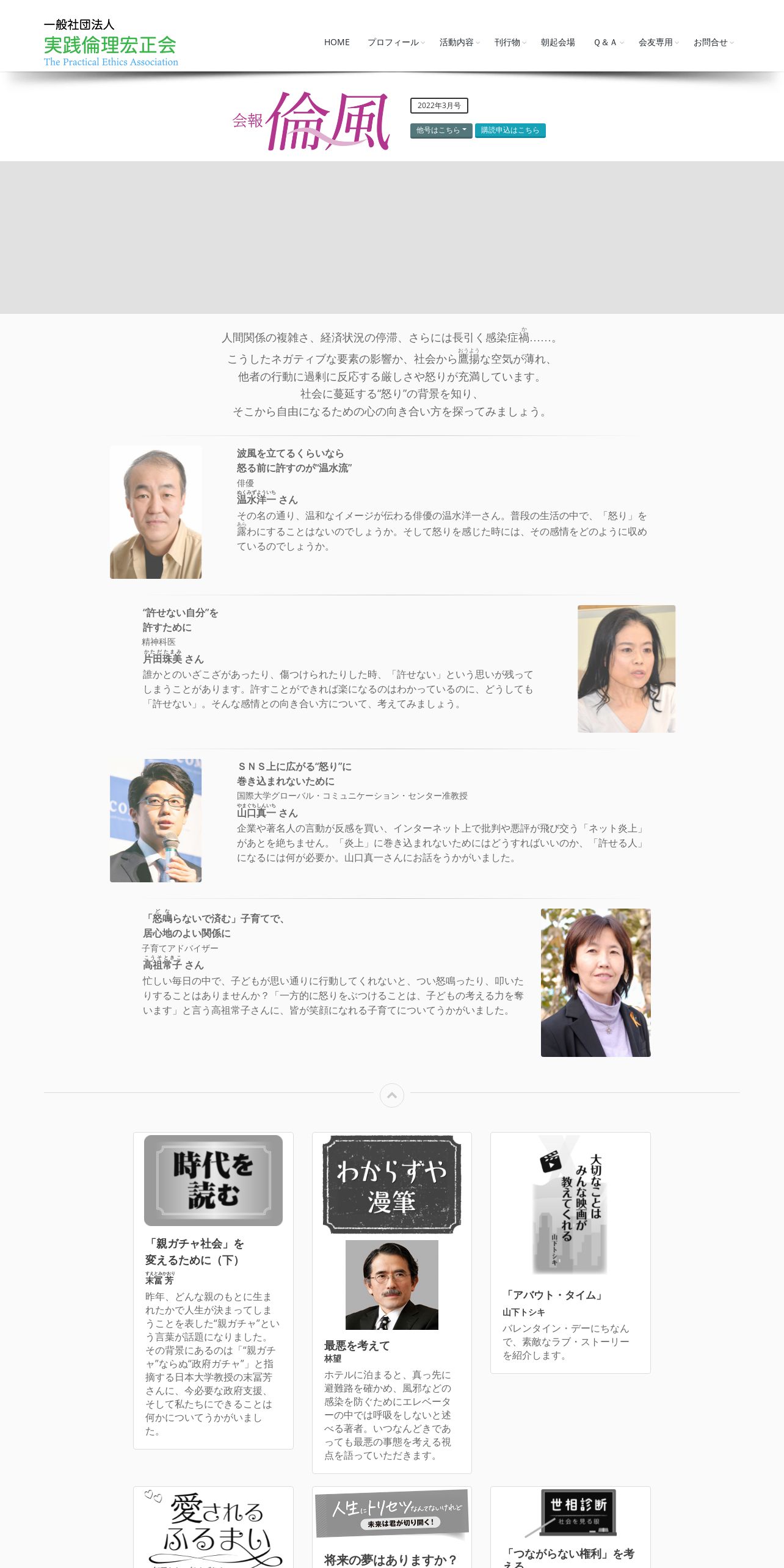Tap the 実践倫理宏正会 site logo
Image resolution: width=784 pixels, height=1568 pixels.
pos(111,44)
